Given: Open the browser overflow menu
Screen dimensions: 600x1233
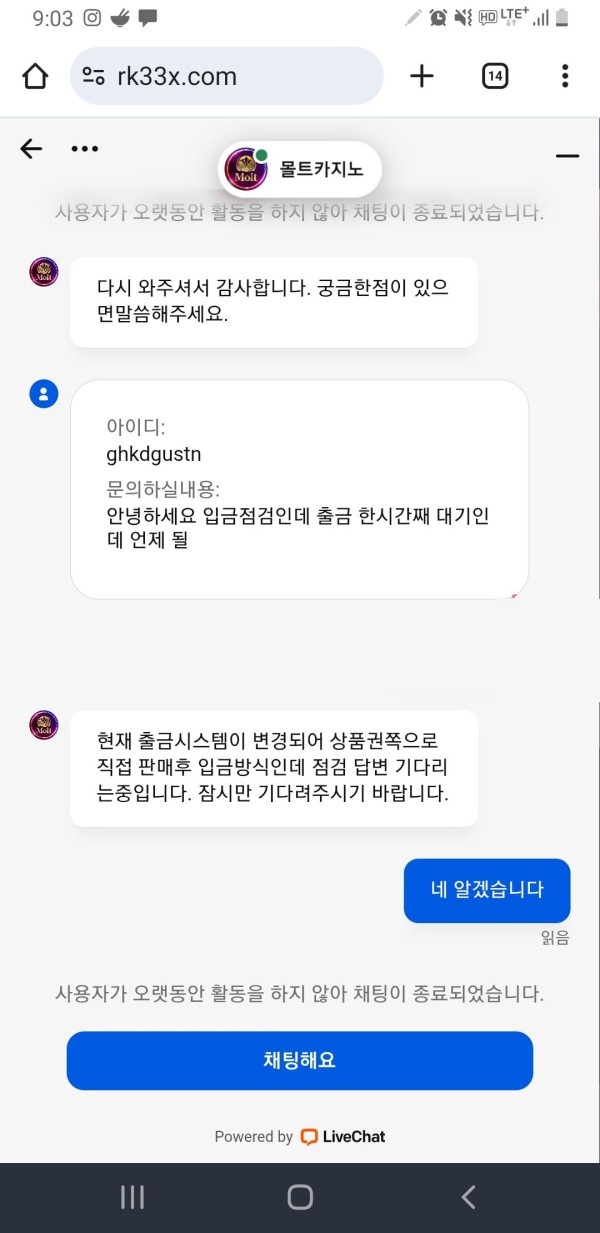Looking at the screenshot, I should click(565, 76).
